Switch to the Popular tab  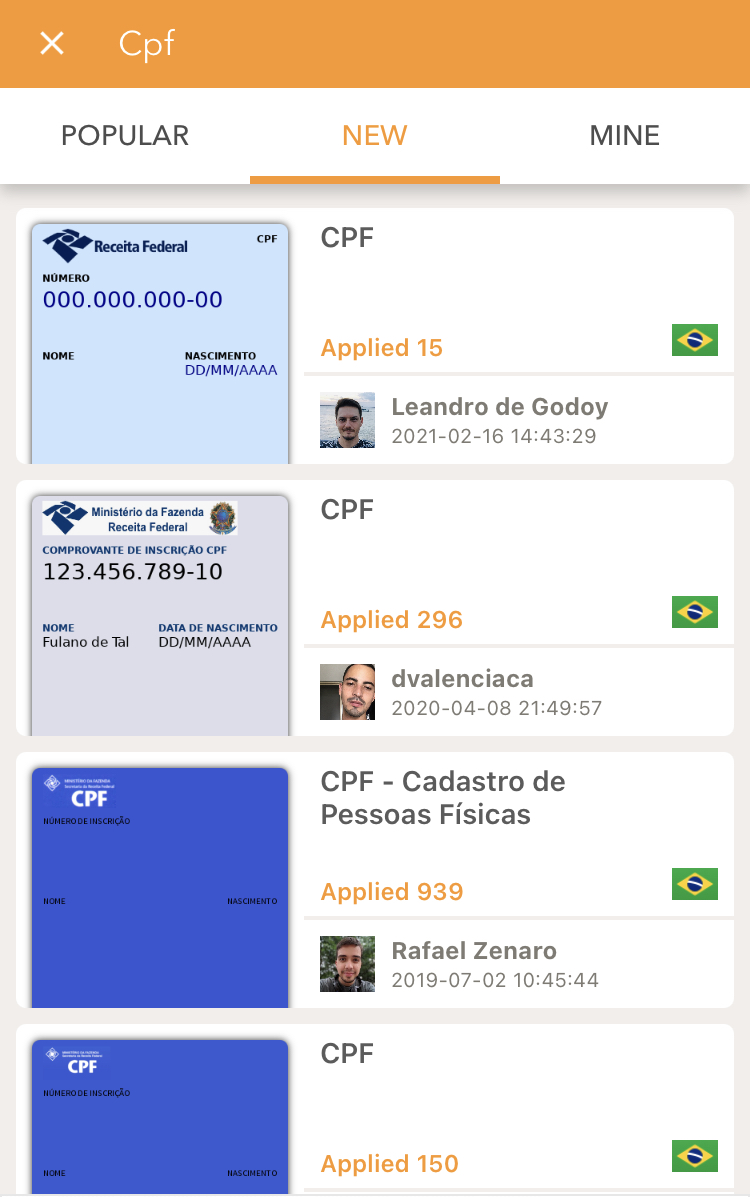coord(125,136)
